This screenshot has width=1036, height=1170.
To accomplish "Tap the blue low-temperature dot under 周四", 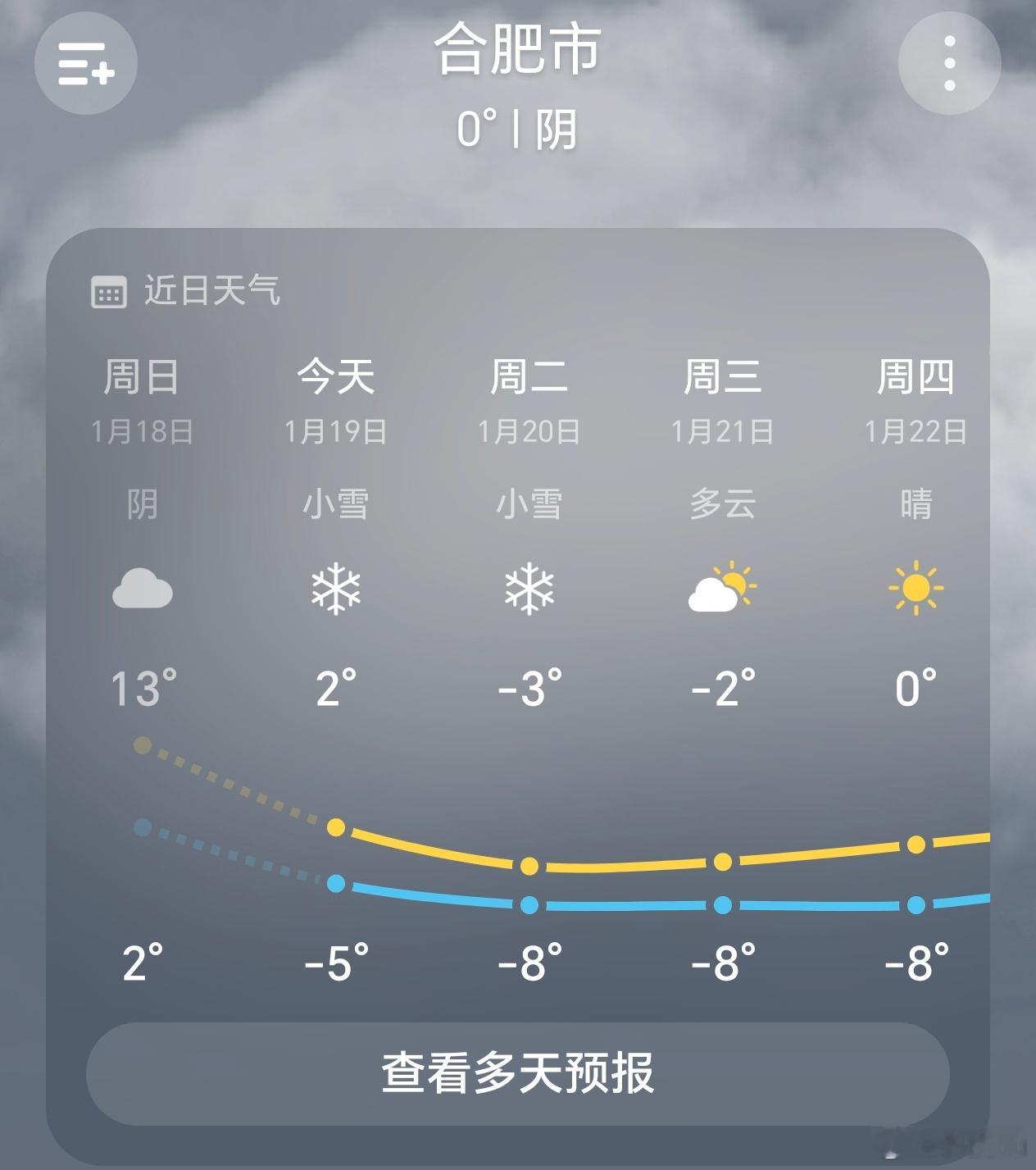I will pyautogui.click(x=916, y=905).
